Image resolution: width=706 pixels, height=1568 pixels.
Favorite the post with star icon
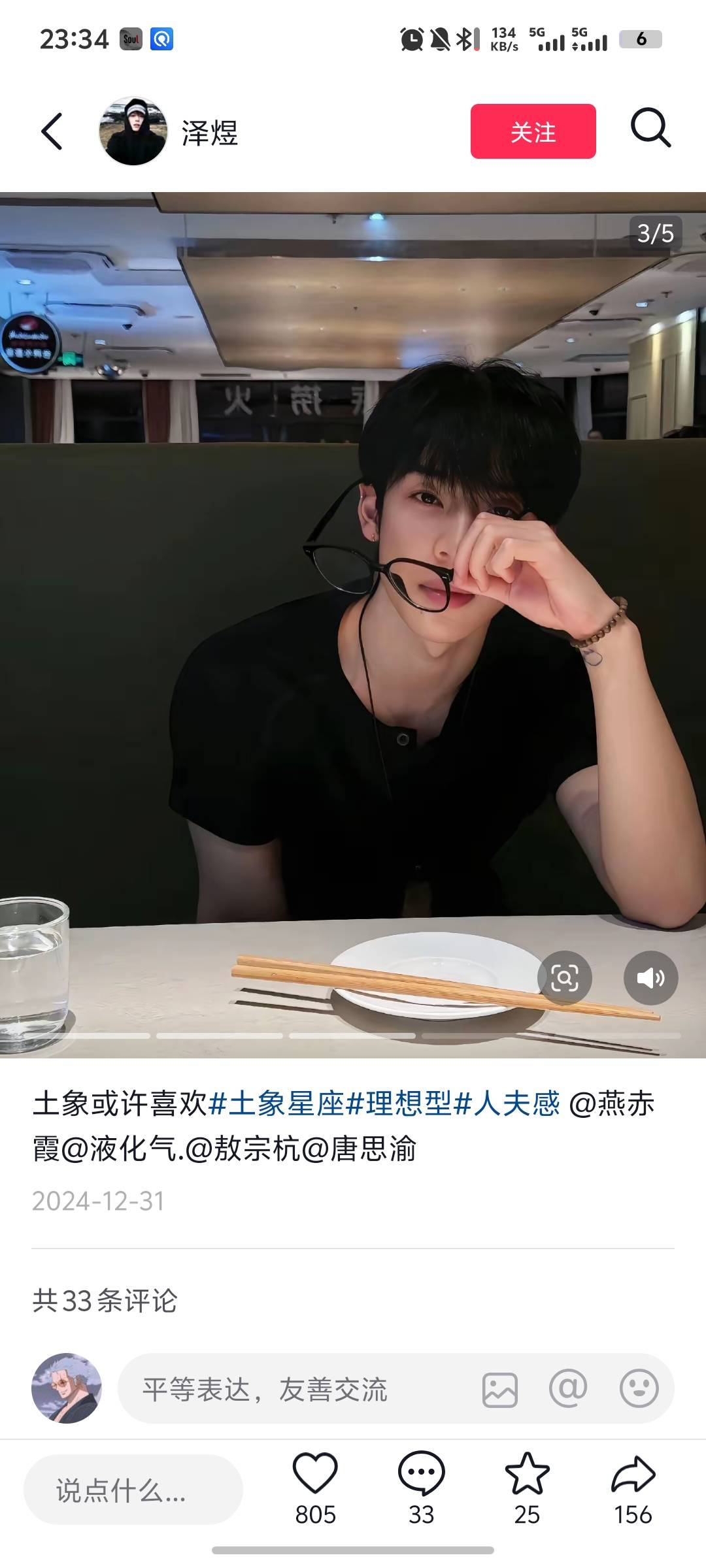pos(527,1475)
